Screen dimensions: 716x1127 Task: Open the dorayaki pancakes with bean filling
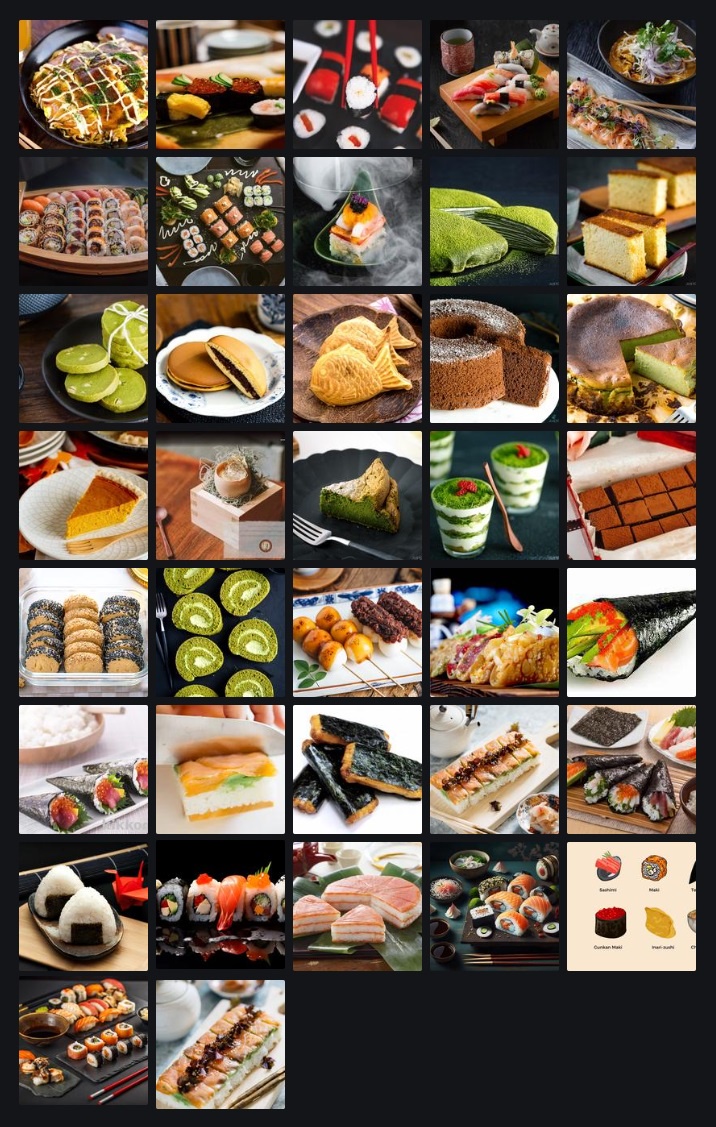click(x=221, y=359)
